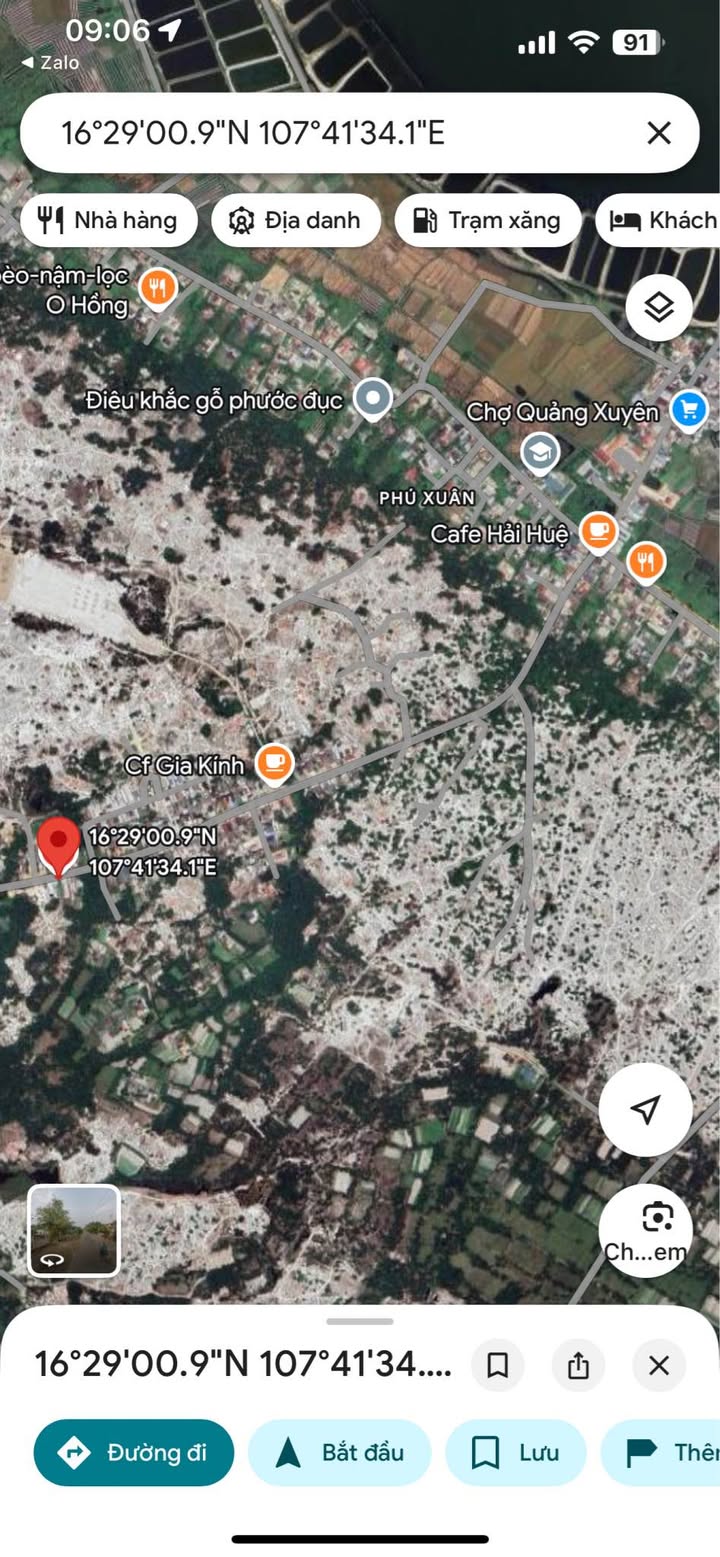Filter by Nhà hàng chip
The height and width of the screenshot is (1557, 720).
pos(108,220)
